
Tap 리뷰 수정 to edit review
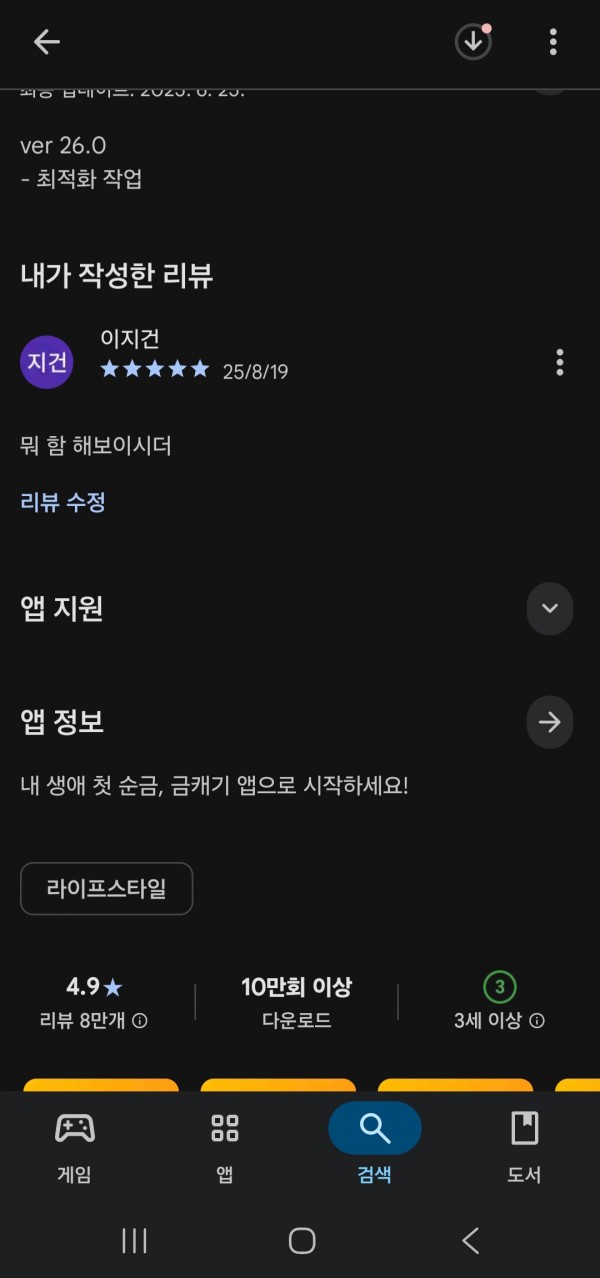(63, 502)
